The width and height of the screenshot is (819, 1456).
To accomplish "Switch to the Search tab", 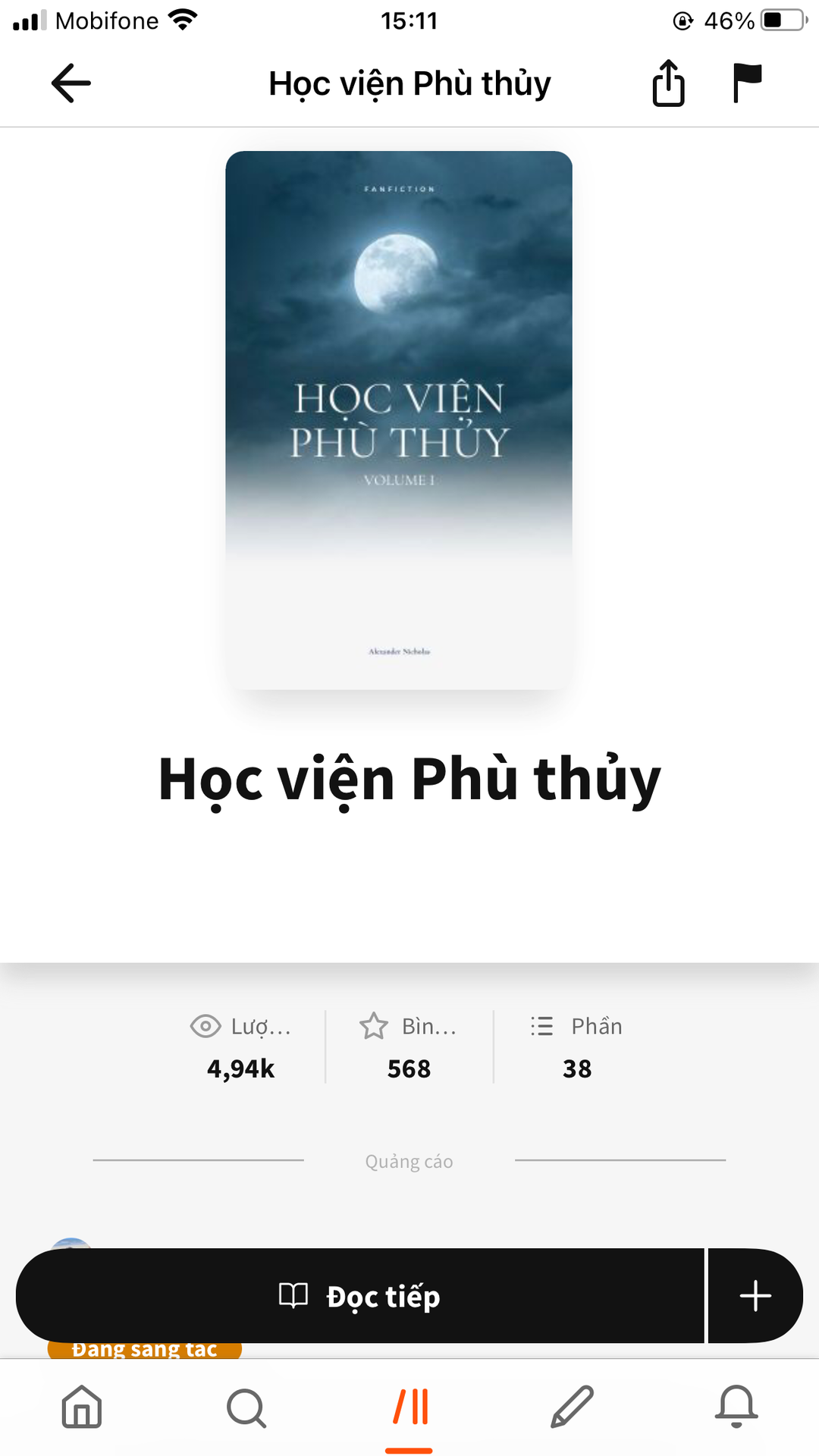I will [x=246, y=1407].
